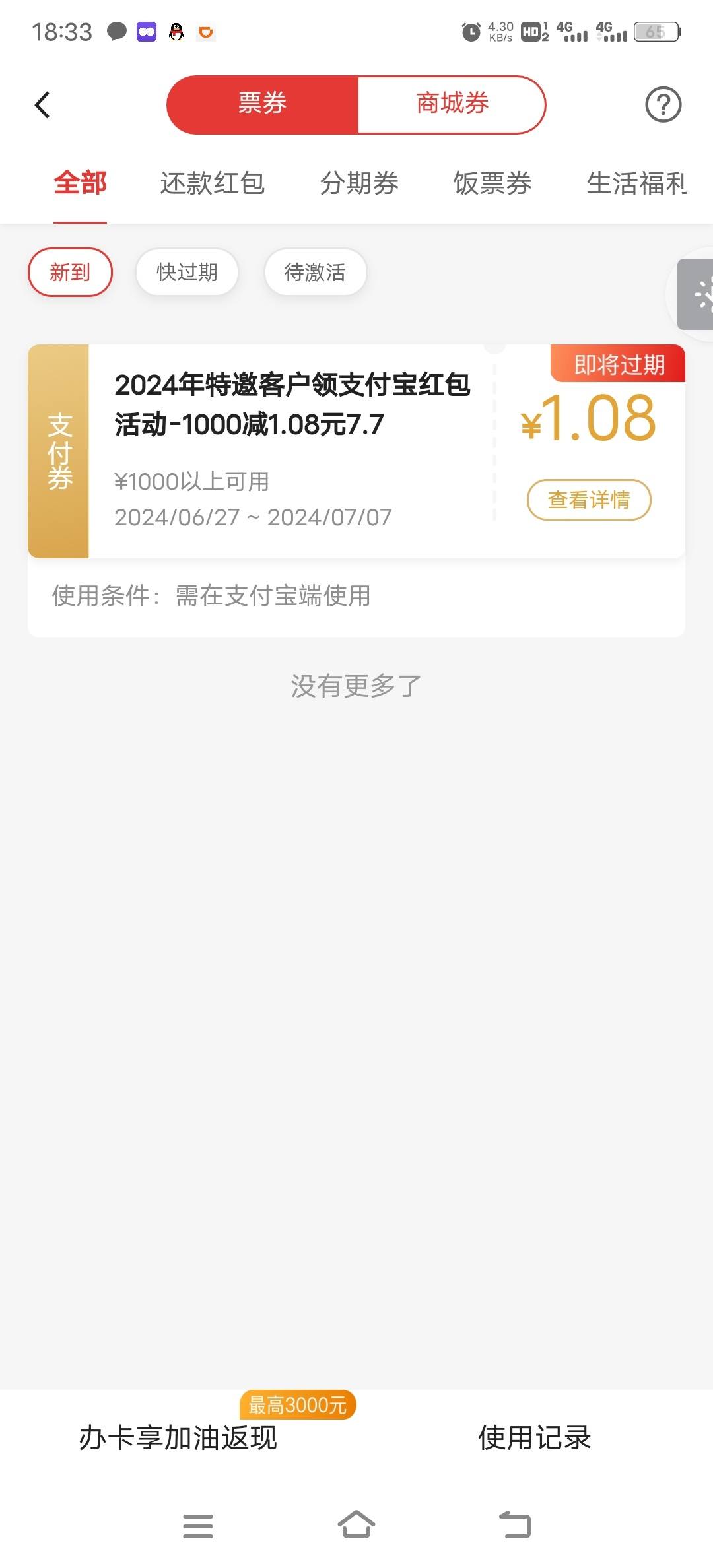Switch to the 商城券 segment
The image size is (713, 1568).
[x=452, y=104]
